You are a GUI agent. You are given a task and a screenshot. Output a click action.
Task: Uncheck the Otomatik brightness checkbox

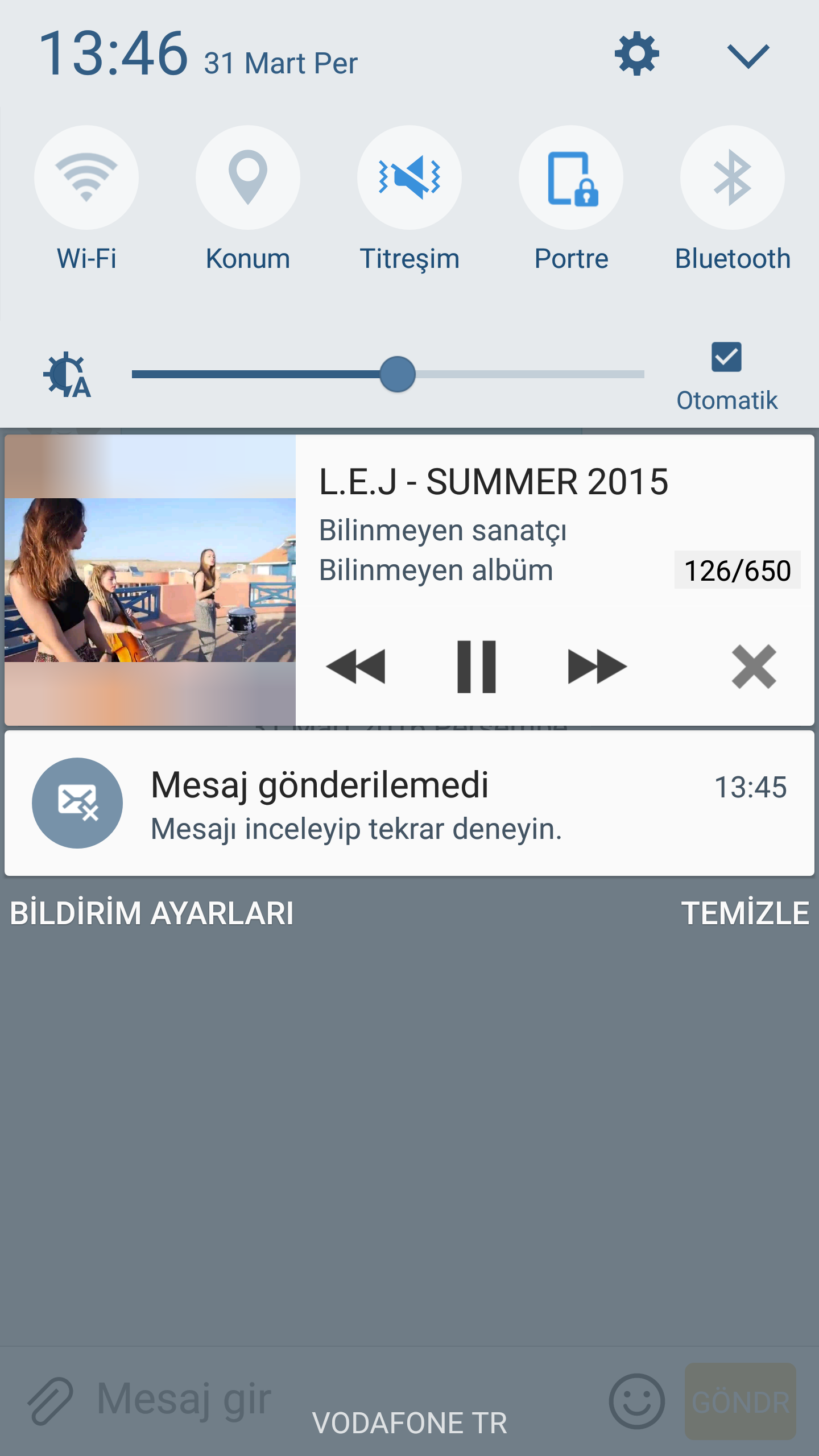[726, 357]
